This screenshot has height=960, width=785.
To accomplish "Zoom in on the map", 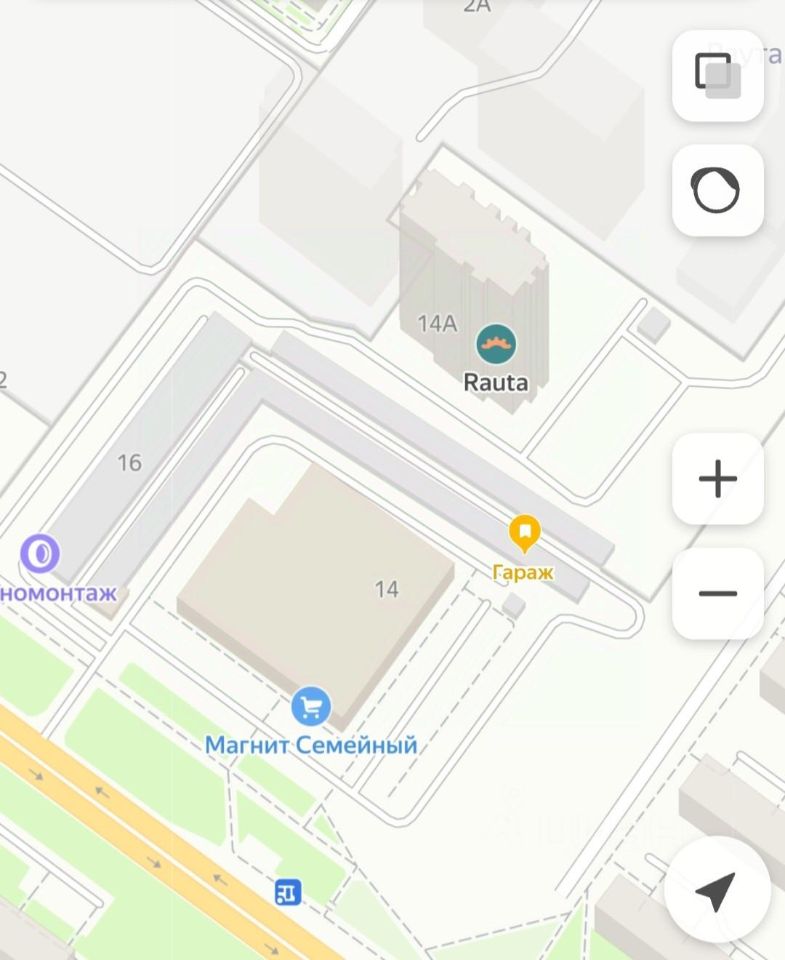I will click(x=717, y=479).
